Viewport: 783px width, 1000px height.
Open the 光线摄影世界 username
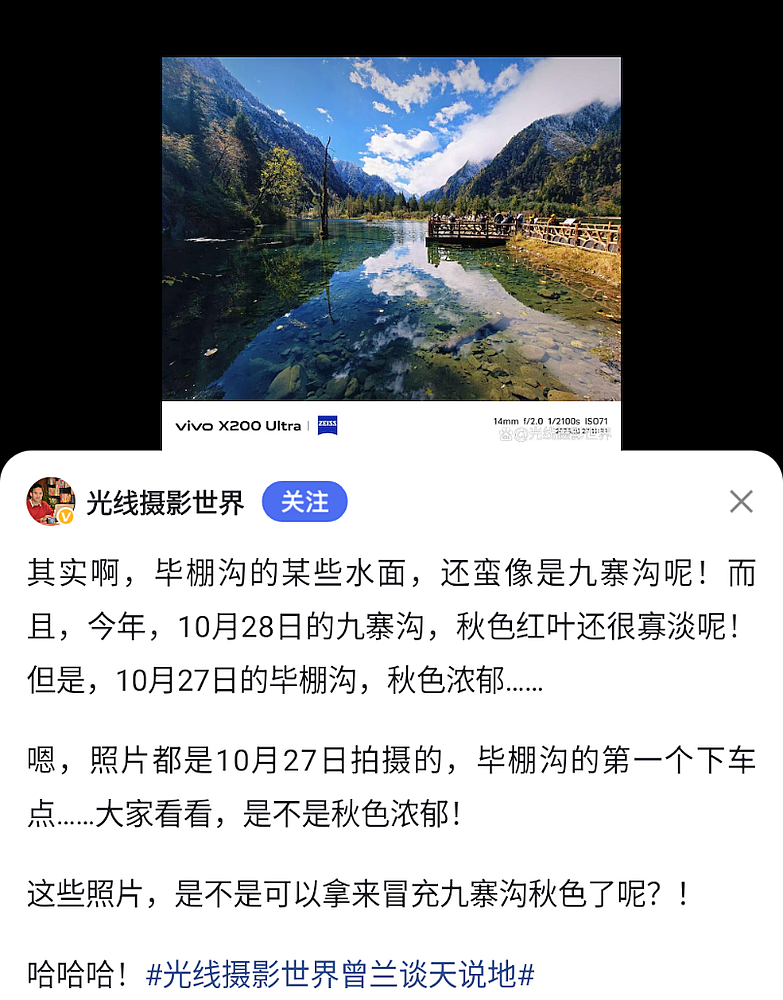165,502
